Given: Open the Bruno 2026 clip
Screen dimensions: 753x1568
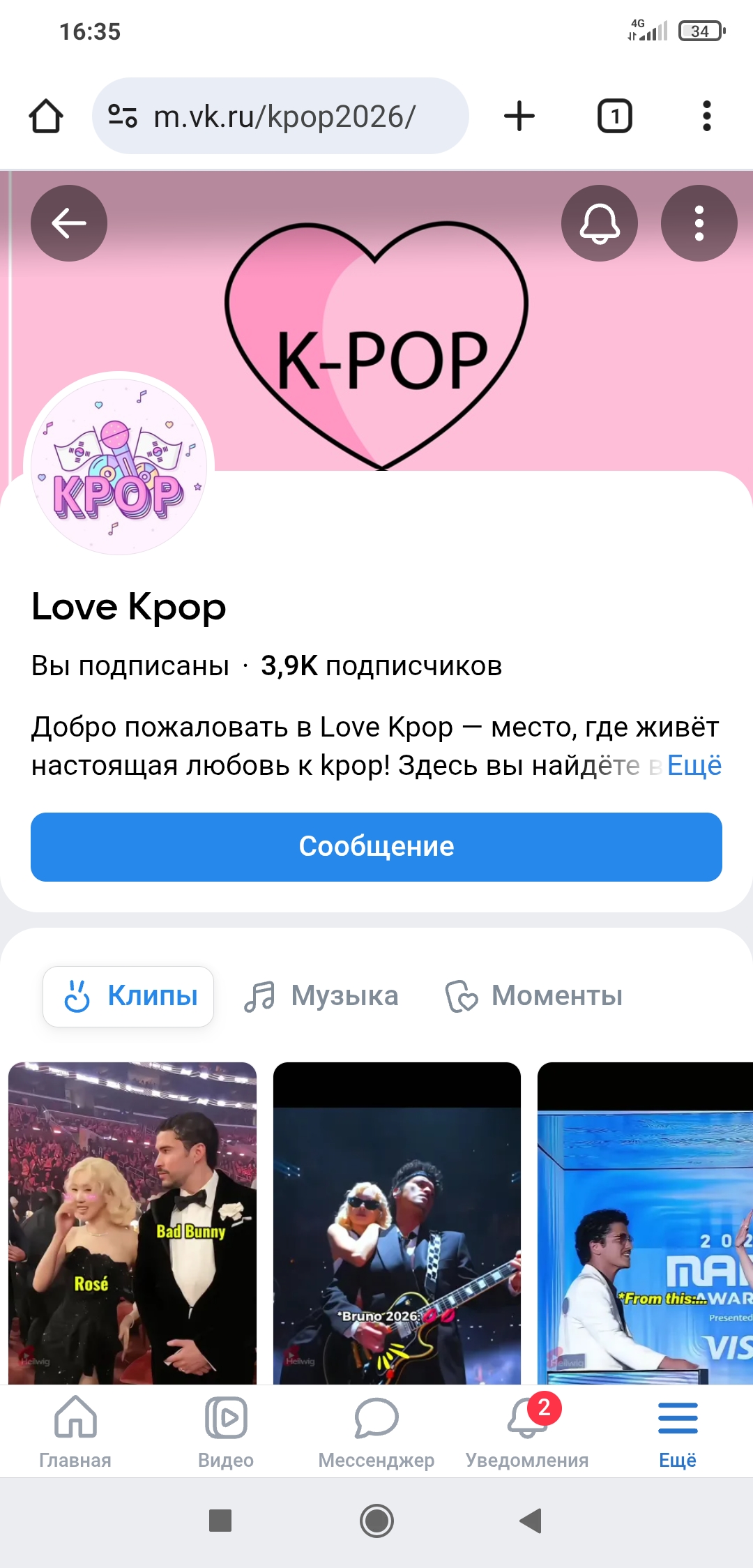Looking at the screenshot, I should tap(397, 1222).
